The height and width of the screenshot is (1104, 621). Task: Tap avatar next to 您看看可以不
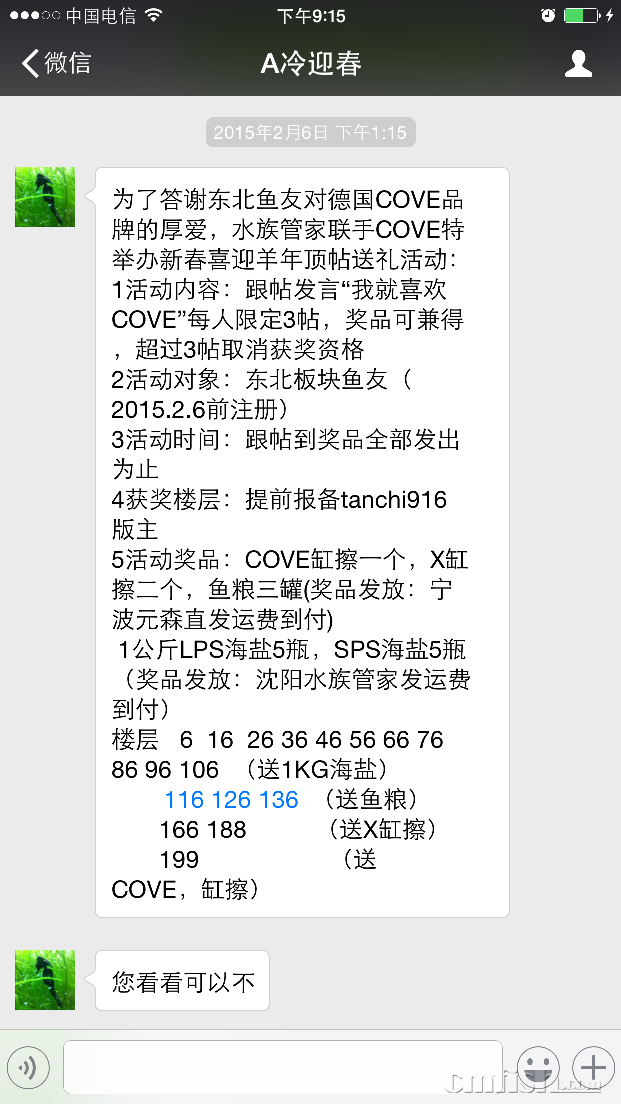point(45,980)
